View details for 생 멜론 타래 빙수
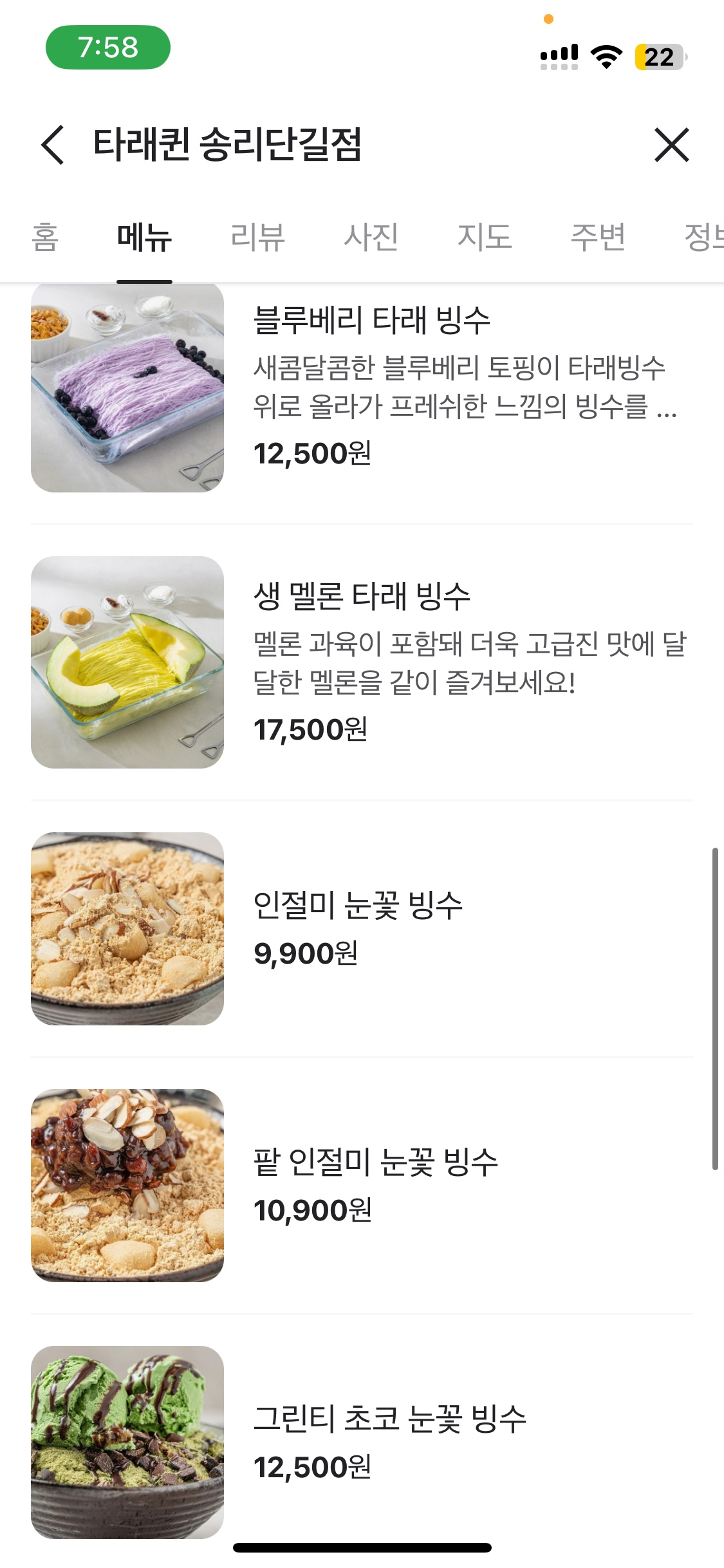The width and height of the screenshot is (724, 1568). pyautogui.click(x=362, y=596)
